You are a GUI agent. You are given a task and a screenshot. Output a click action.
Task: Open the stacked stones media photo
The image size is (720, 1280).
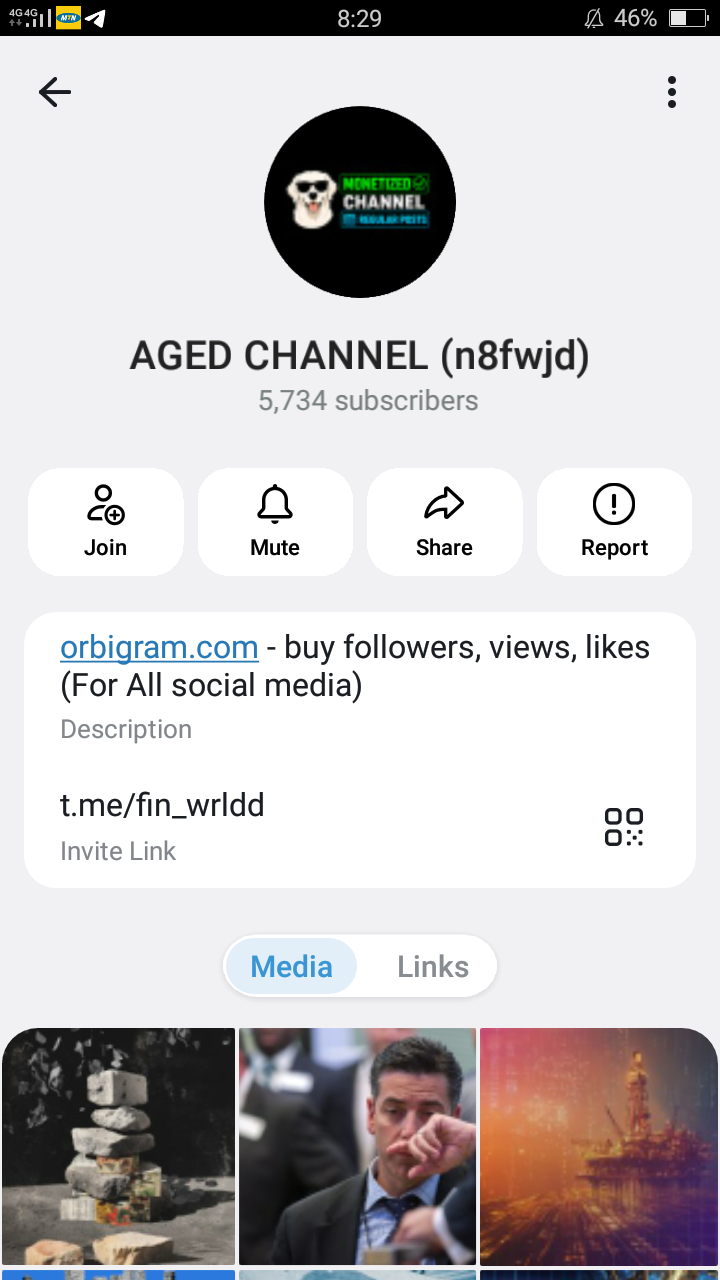point(119,1147)
